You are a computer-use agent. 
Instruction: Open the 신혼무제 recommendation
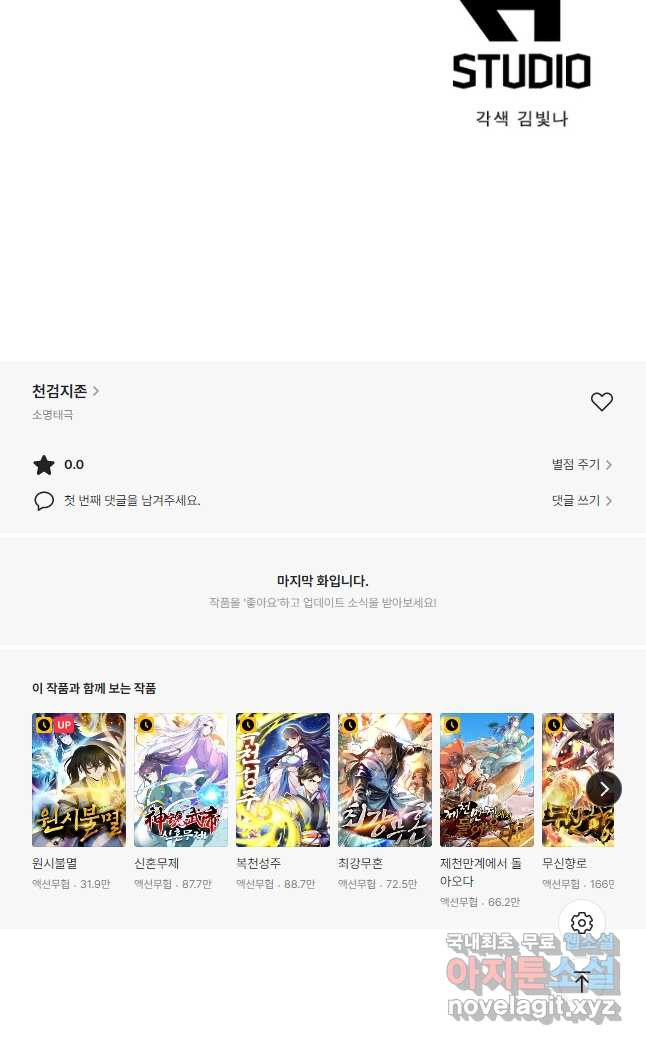click(180, 780)
